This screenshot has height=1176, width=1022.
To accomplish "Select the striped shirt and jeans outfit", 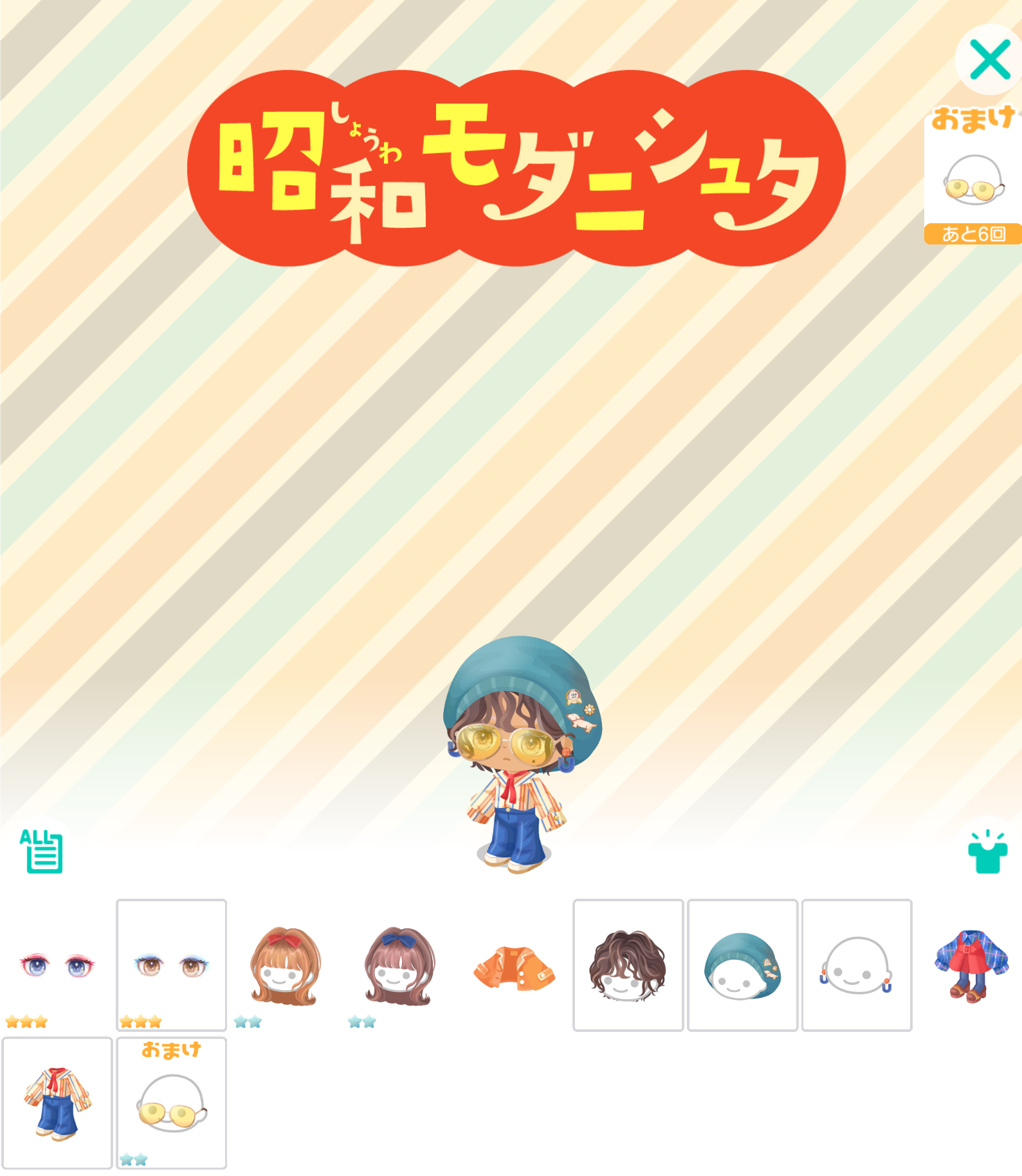I will (x=57, y=1103).
